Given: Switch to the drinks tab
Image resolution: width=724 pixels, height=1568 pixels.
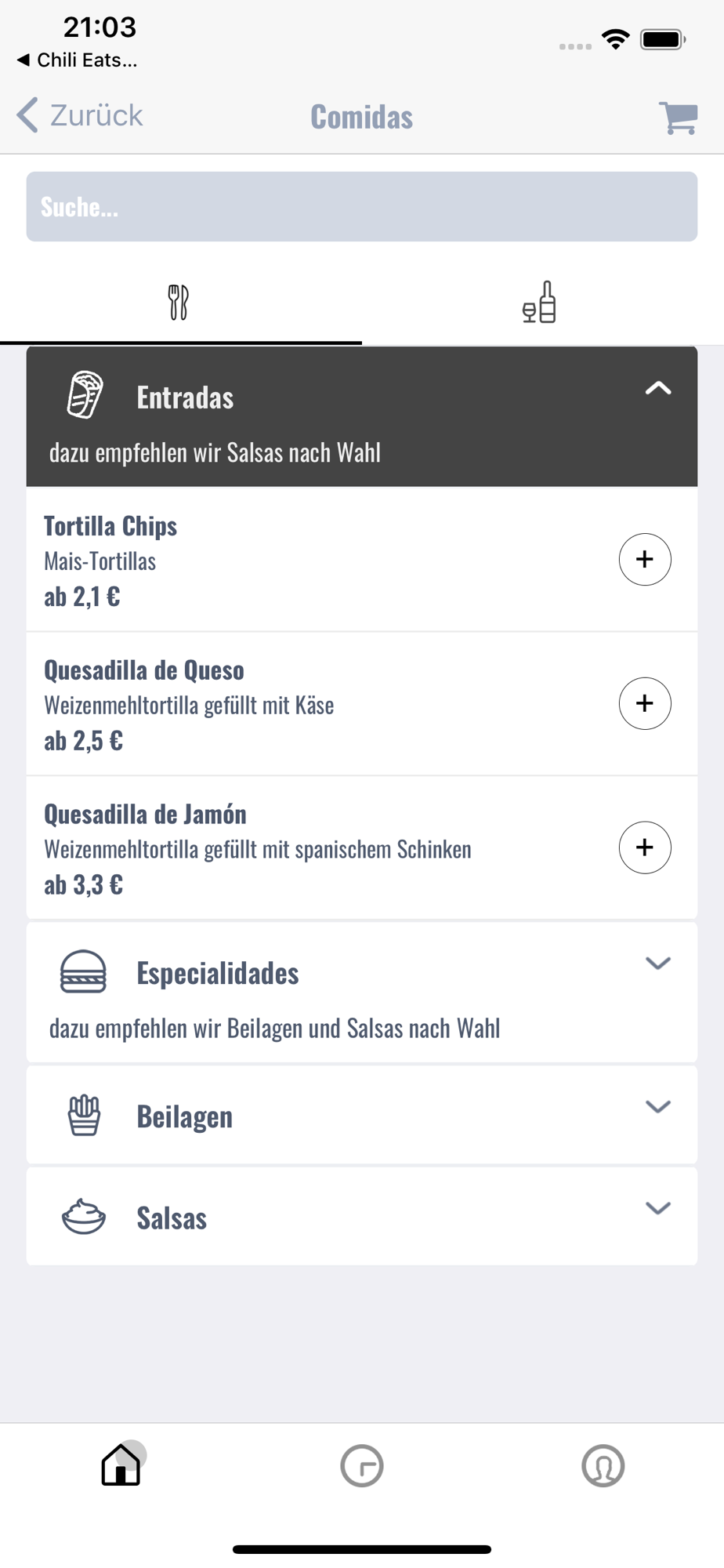Looking at the screenshot, I should coord(539,303).
